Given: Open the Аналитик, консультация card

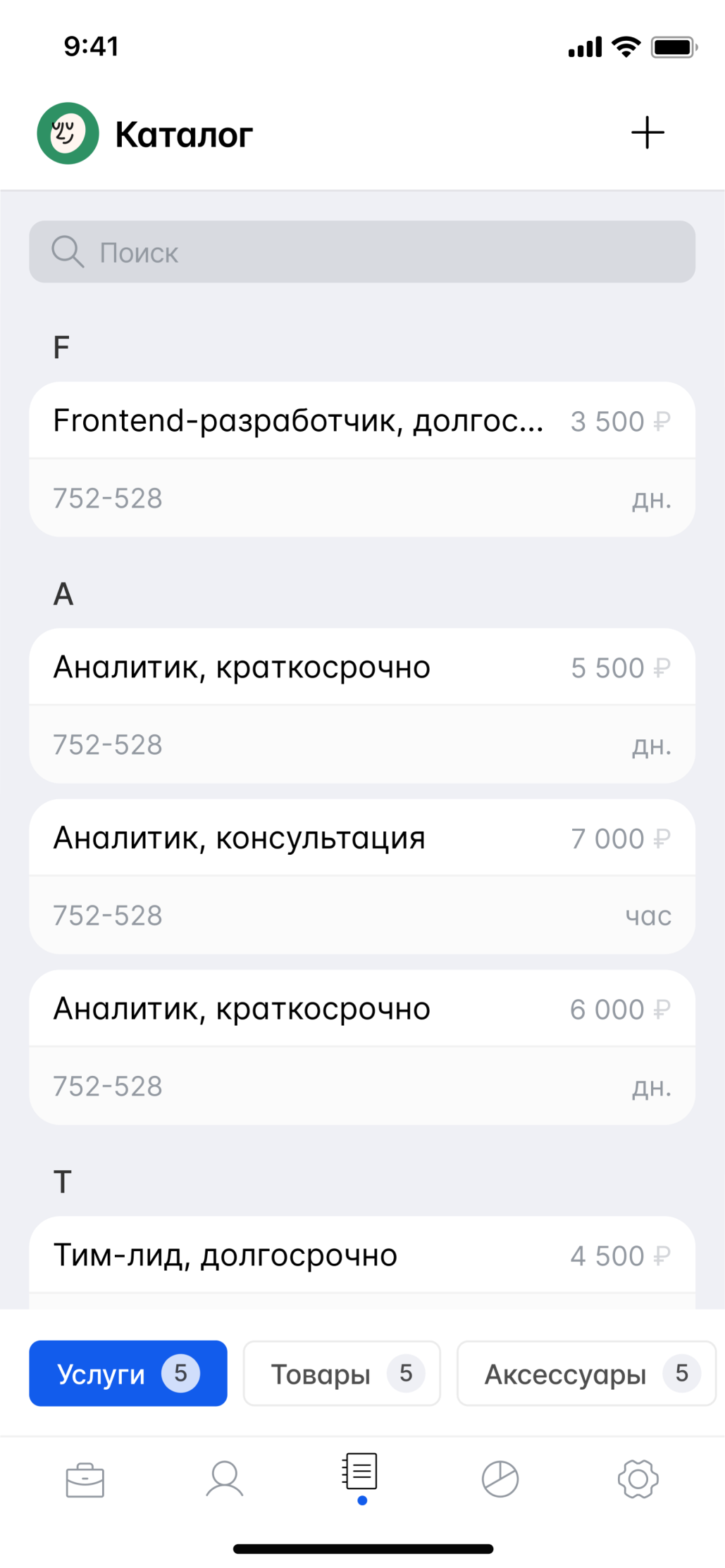Looking at the screenshot, I should tap(362, 876).
